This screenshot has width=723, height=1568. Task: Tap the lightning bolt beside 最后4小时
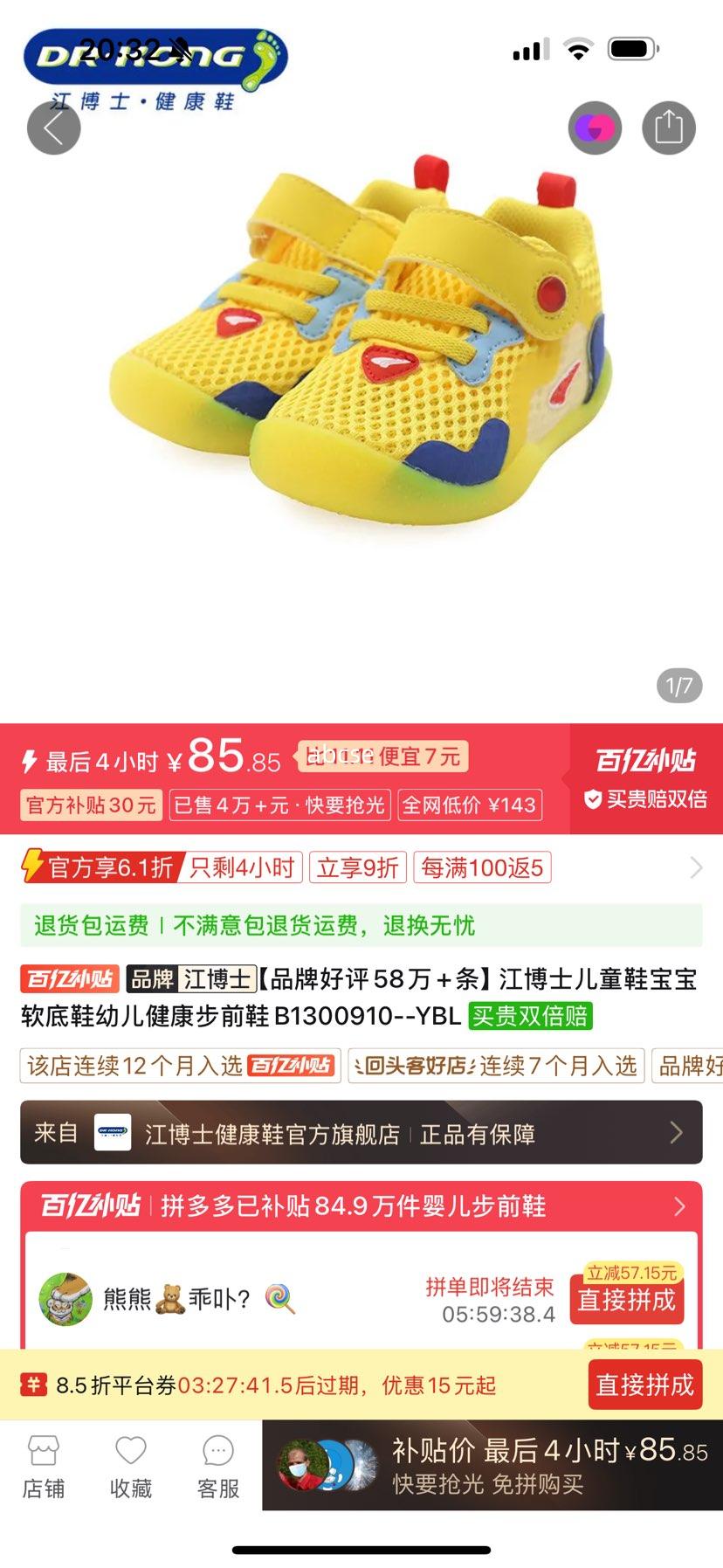point(32,759)
